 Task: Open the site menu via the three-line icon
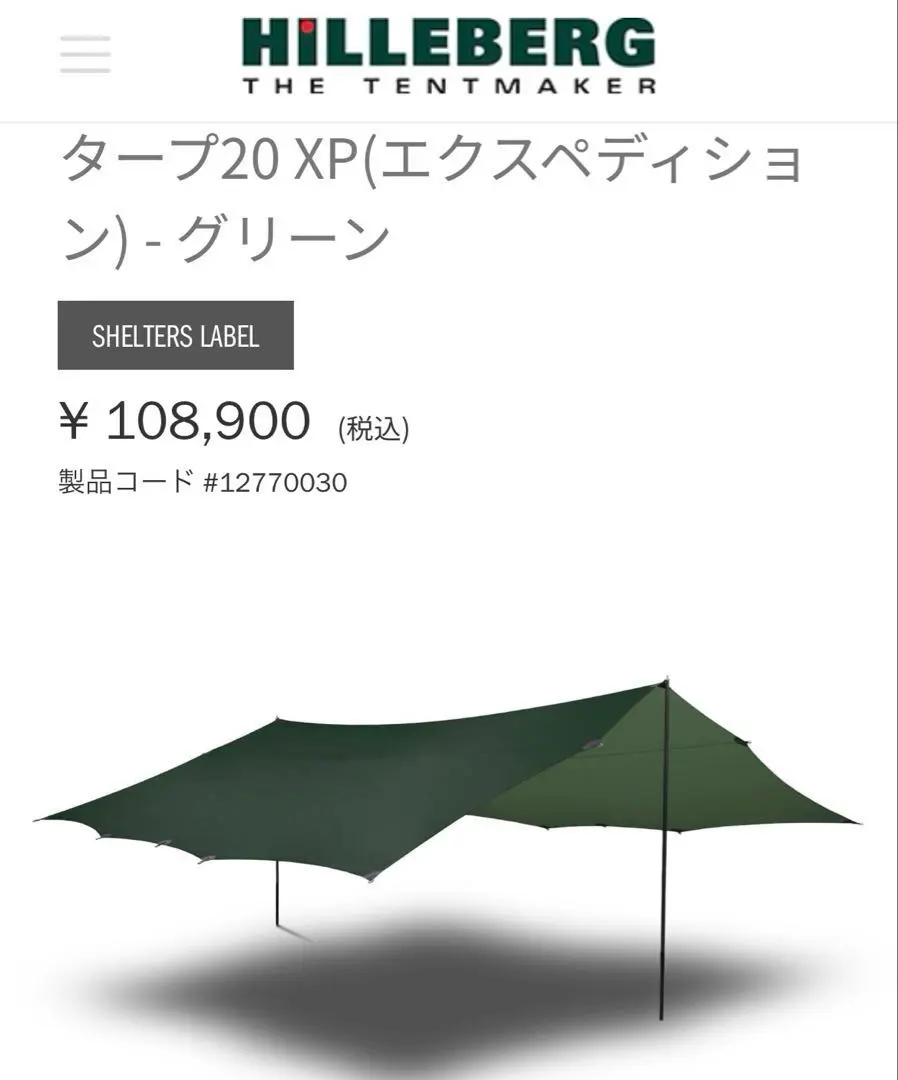click(x=86, y=55)
